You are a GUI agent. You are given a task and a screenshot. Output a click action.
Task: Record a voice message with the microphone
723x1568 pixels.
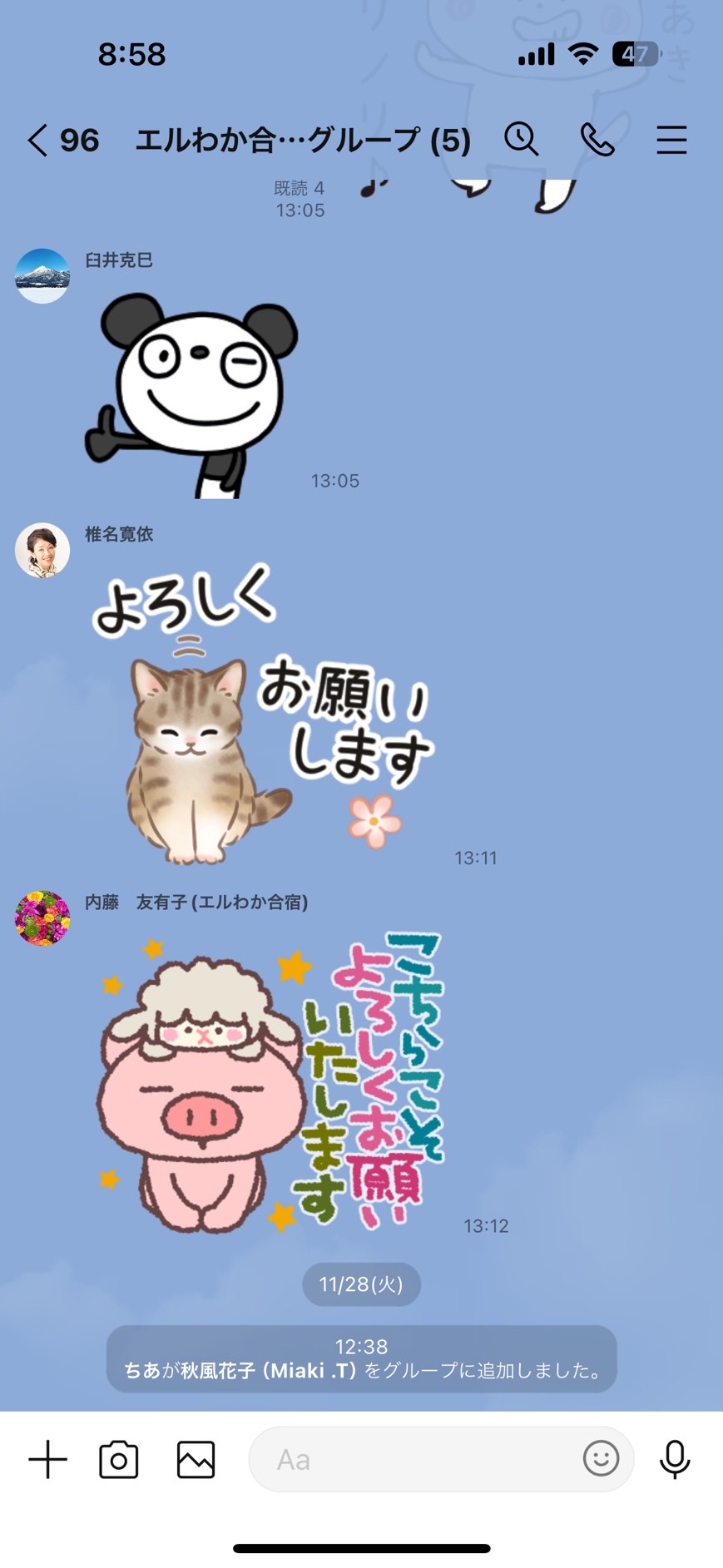[x=675, y=1459]
